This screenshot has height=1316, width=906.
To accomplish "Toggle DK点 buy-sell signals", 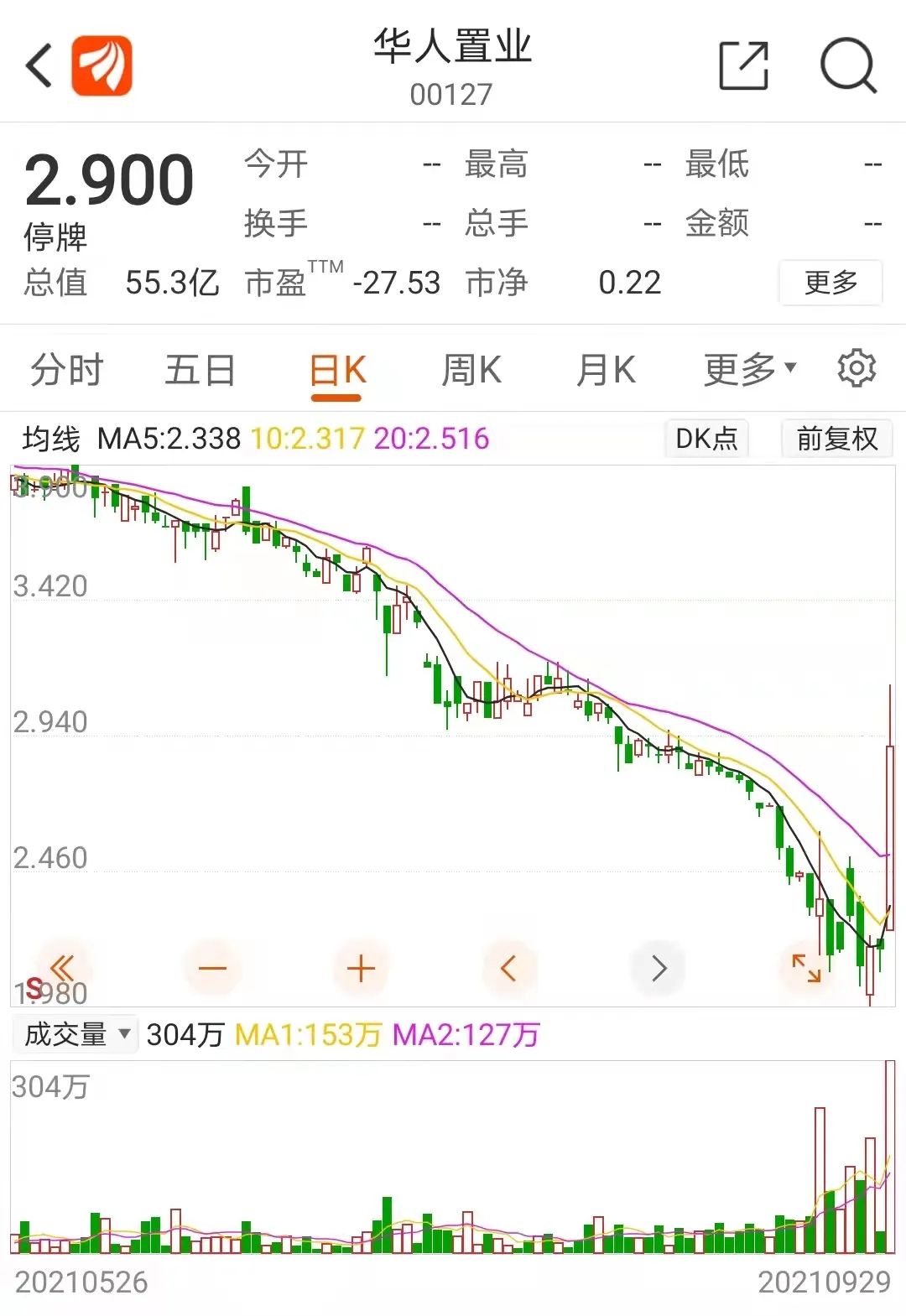I will coord(706,438).
